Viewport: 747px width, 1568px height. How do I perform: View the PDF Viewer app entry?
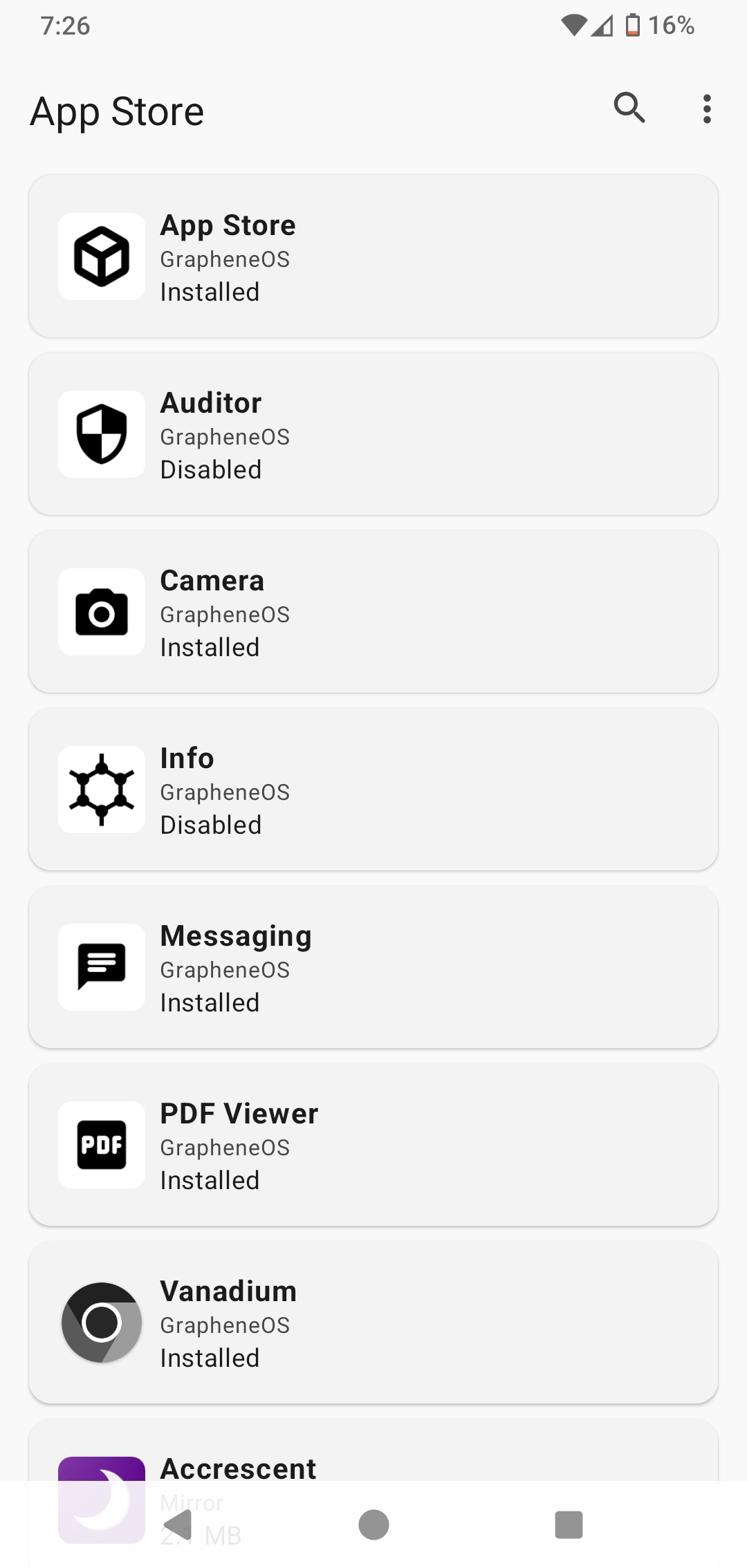pyautogui.click(x=373, y=1145)
